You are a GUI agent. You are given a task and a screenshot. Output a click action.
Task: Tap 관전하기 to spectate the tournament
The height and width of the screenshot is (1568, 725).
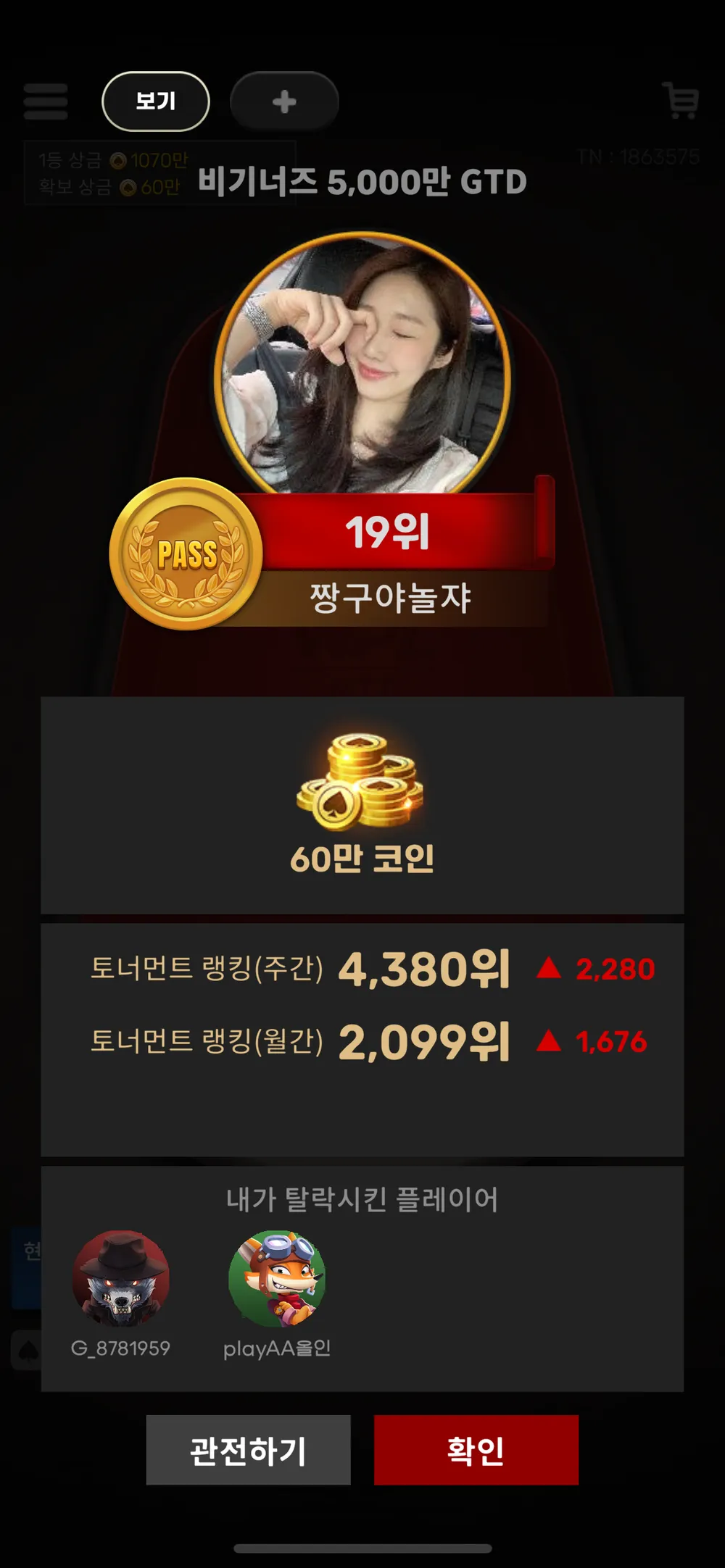[248, 1450]
